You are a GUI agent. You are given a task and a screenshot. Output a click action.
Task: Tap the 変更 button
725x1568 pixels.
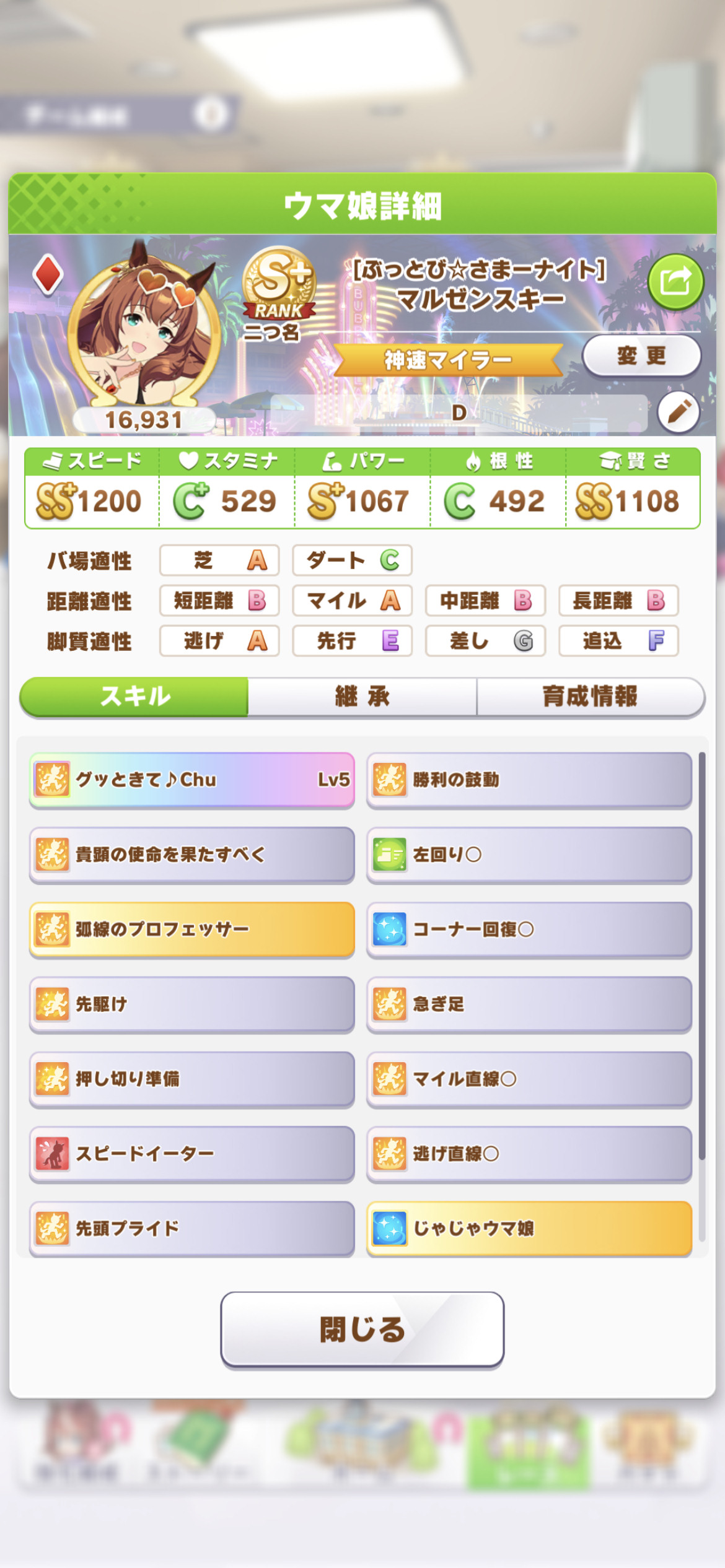point(641,355)
